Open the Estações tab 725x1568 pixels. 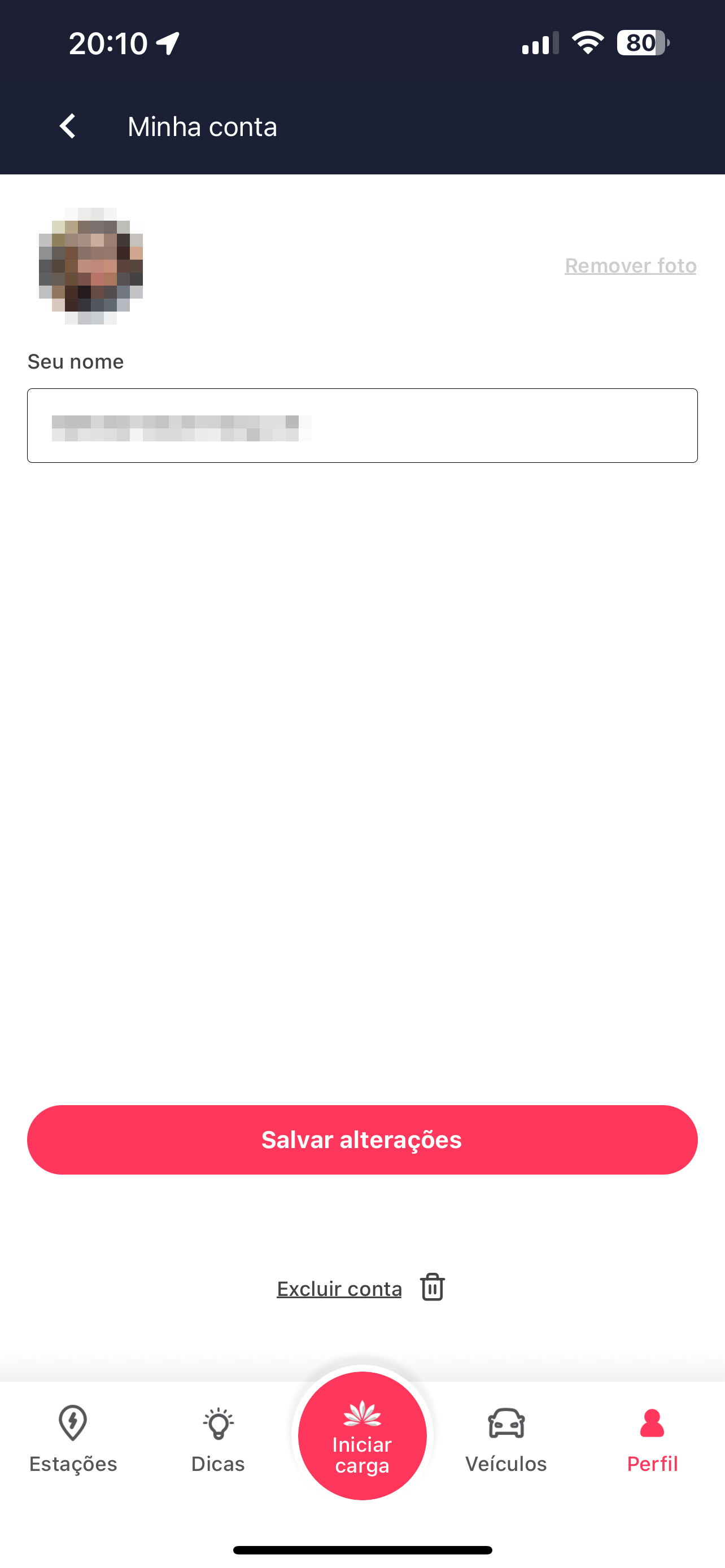[73, 1439]
